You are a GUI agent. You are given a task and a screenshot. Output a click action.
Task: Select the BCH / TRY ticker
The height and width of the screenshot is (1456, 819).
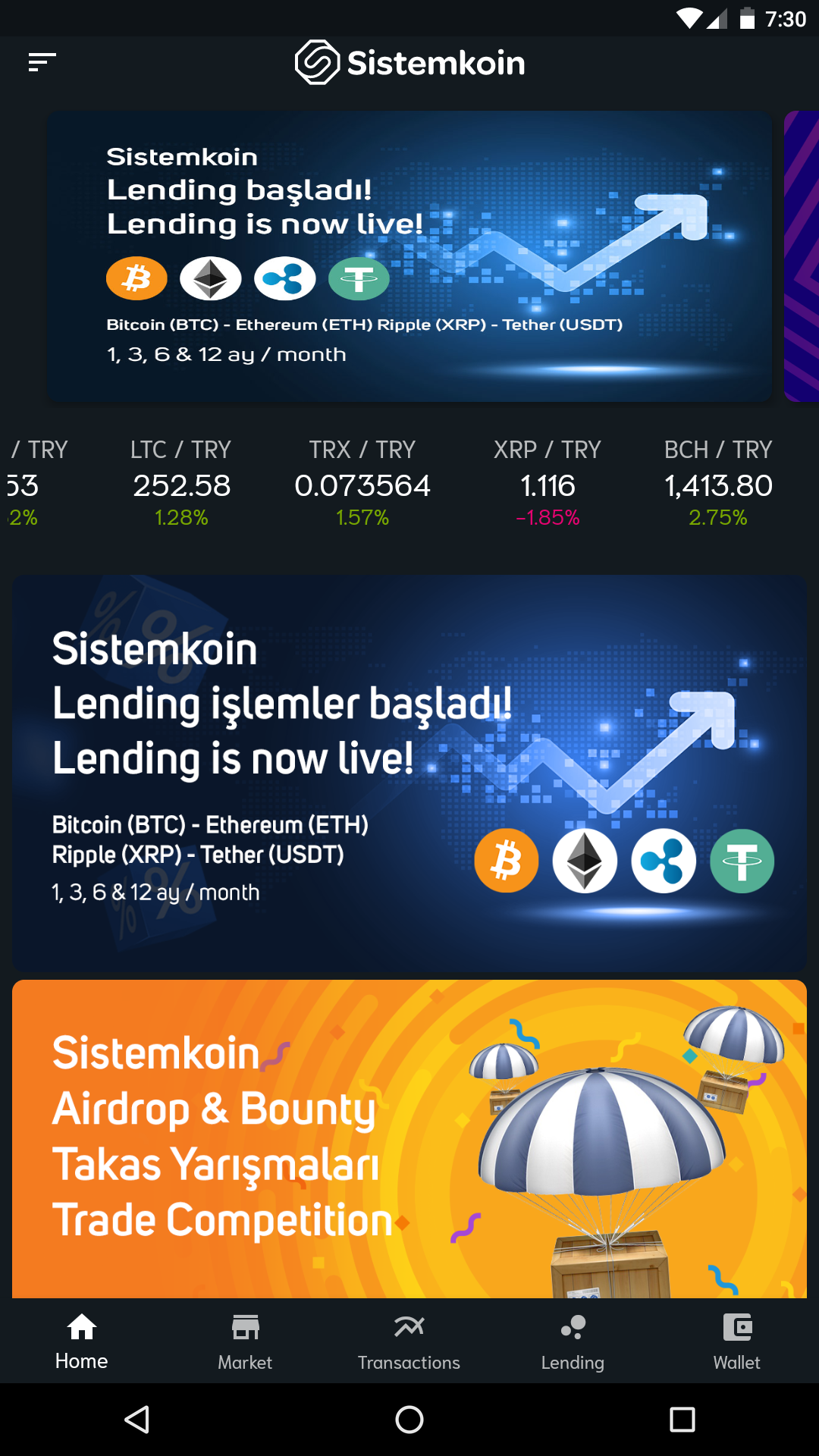point(718,483)
